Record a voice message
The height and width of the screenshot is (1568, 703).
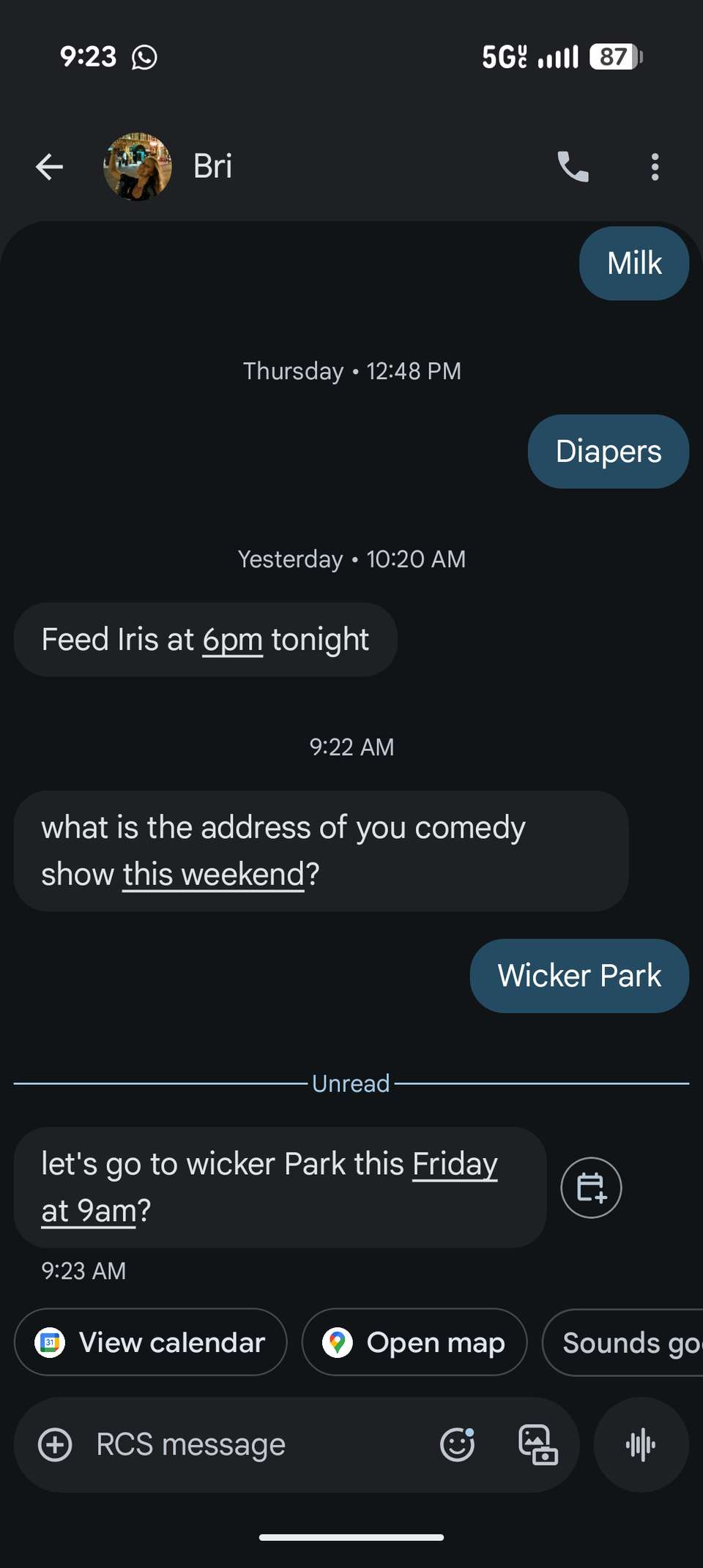point(641,1445)
